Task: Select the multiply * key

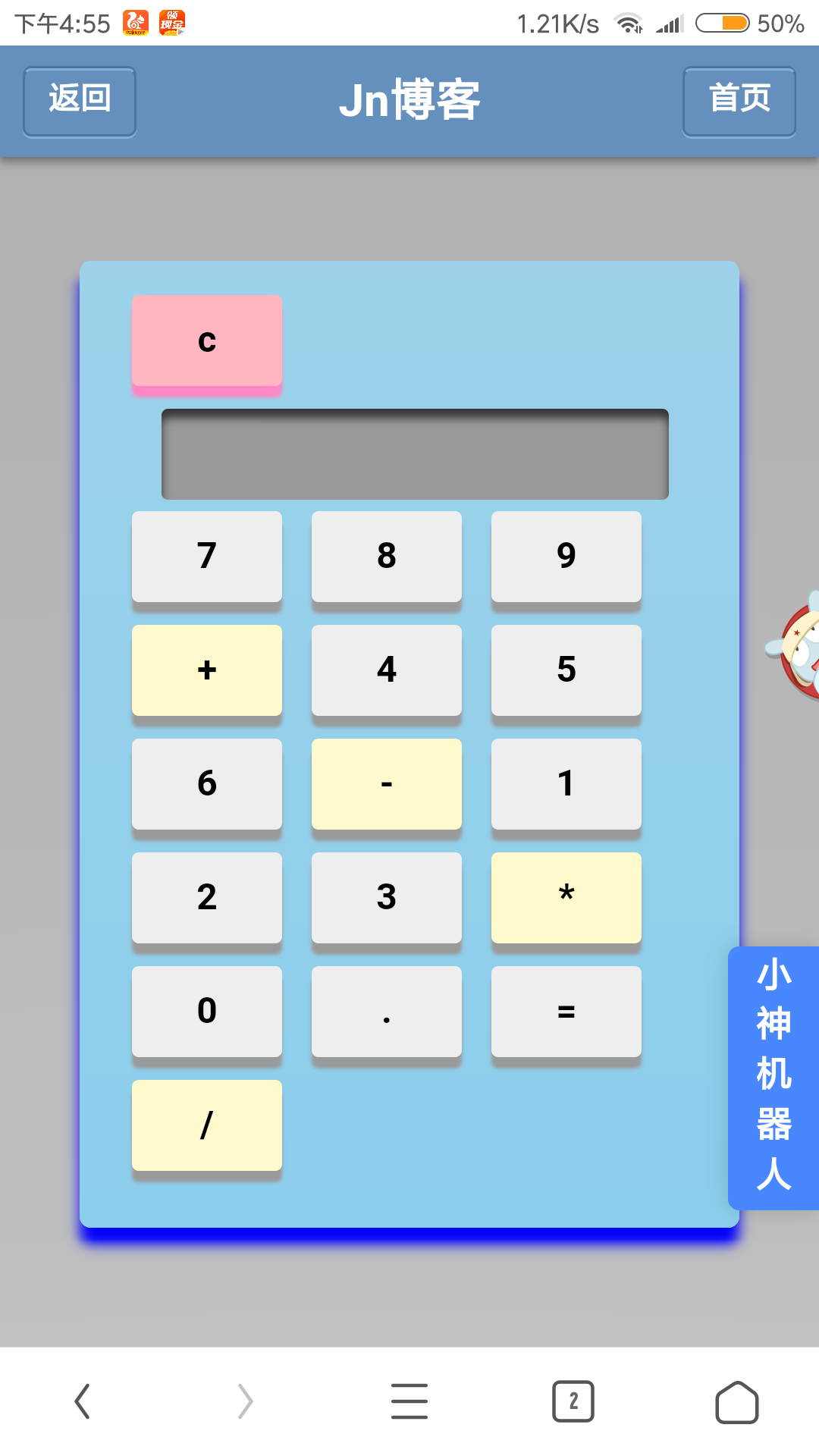Action: (x=566, y=897)
